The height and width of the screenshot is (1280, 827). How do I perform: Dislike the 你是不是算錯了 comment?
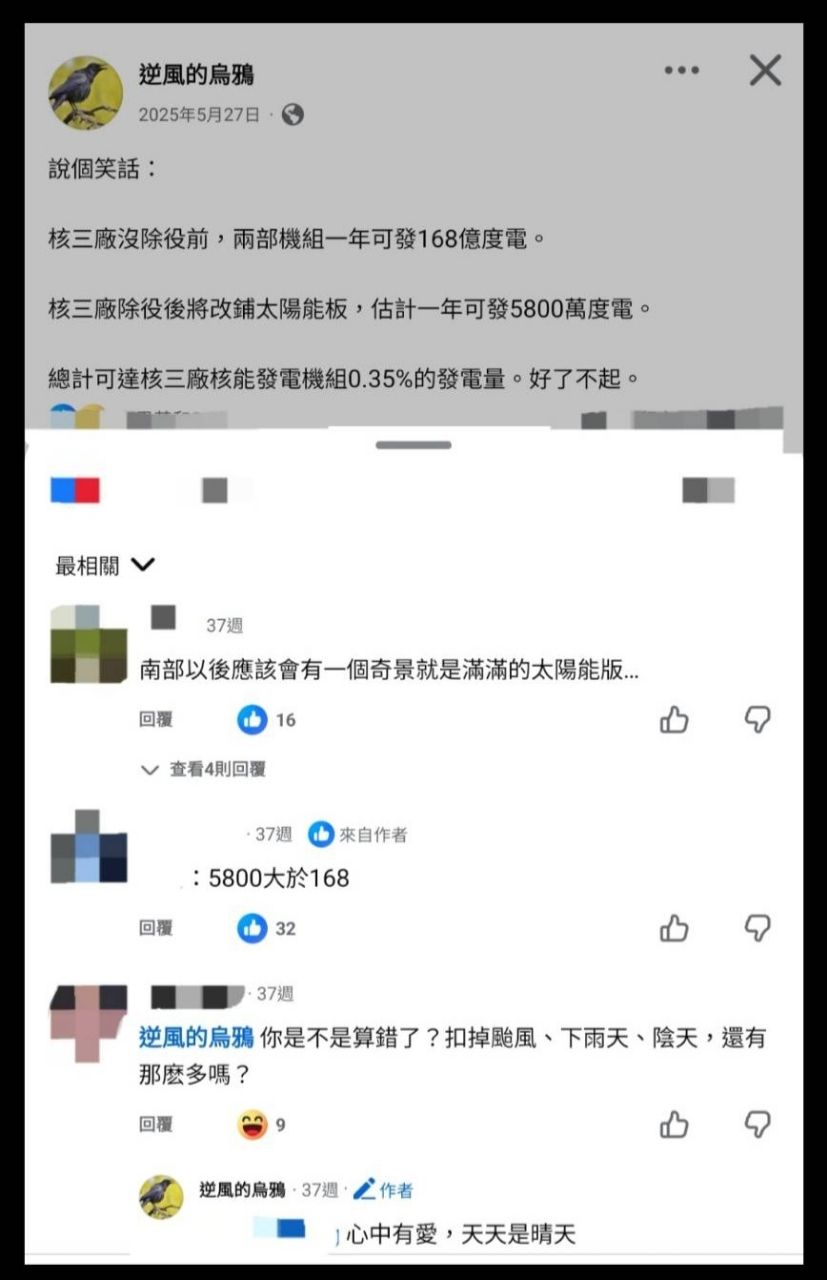click(x=758, y=1124)
